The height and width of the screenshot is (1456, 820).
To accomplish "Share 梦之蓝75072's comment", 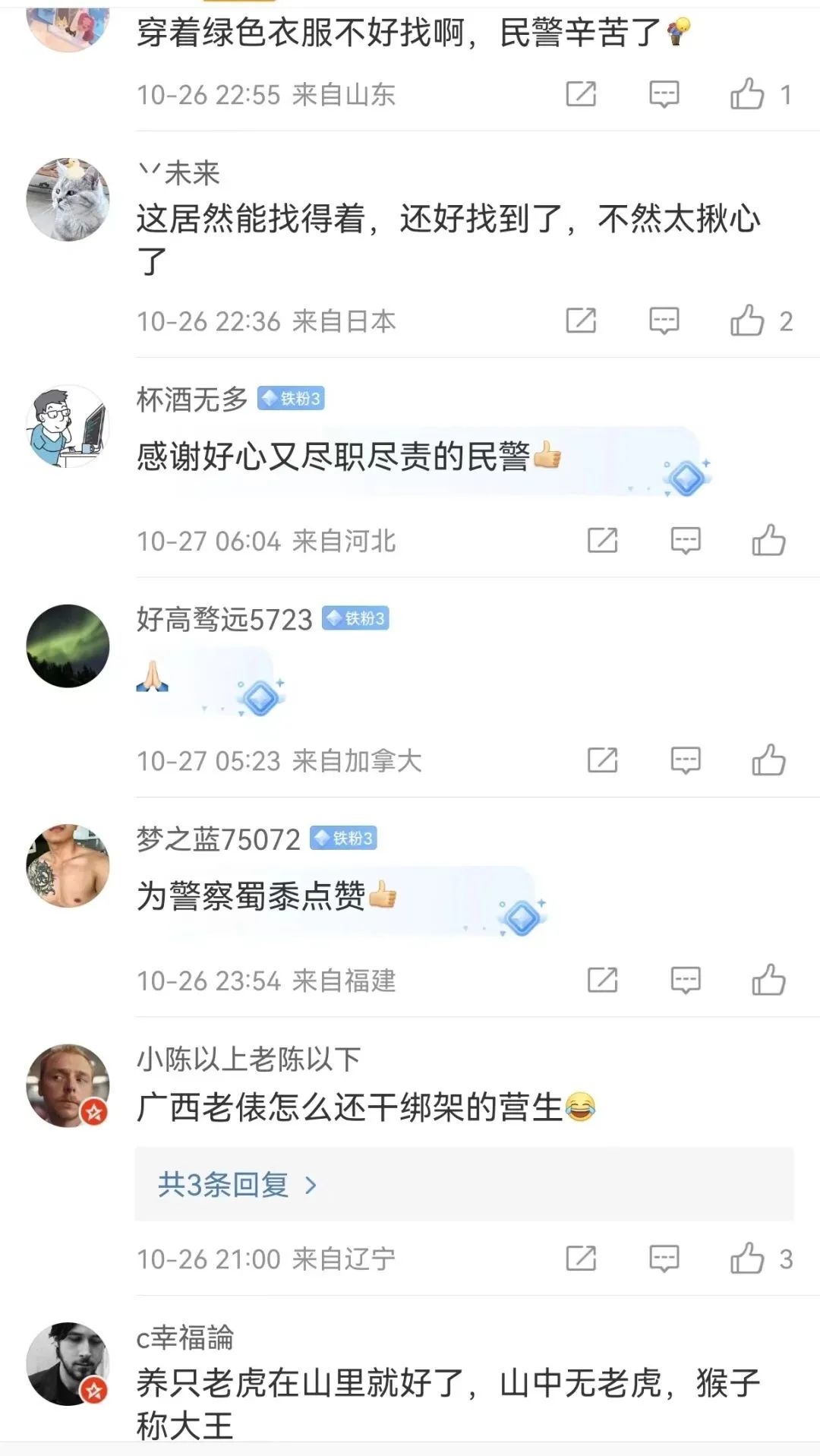I will pos(602,980).
